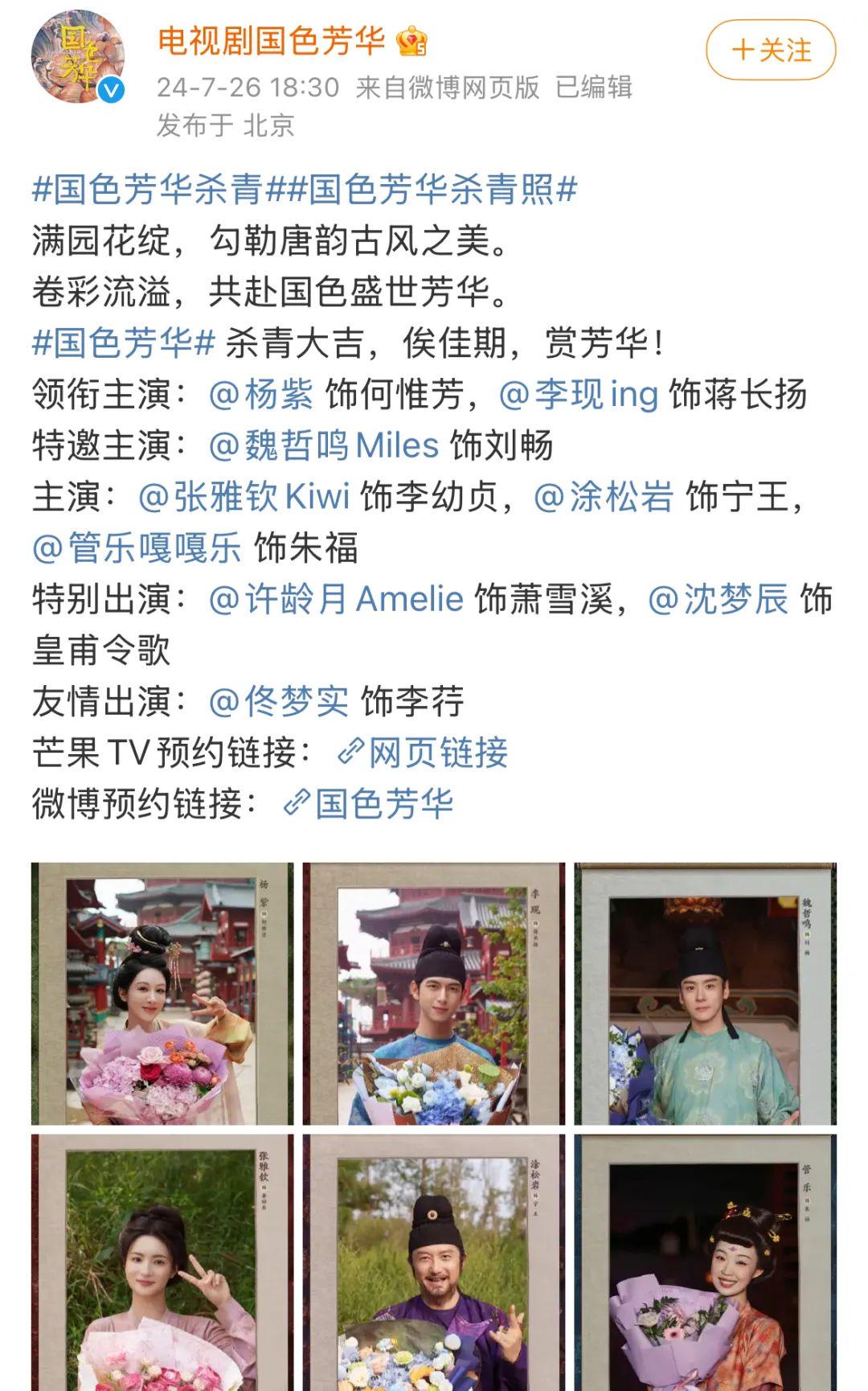Enlarge the 魏哲鸣 wrap photo
The width and height of the screenshot is (868, 1391).
(x=706, y=994)
